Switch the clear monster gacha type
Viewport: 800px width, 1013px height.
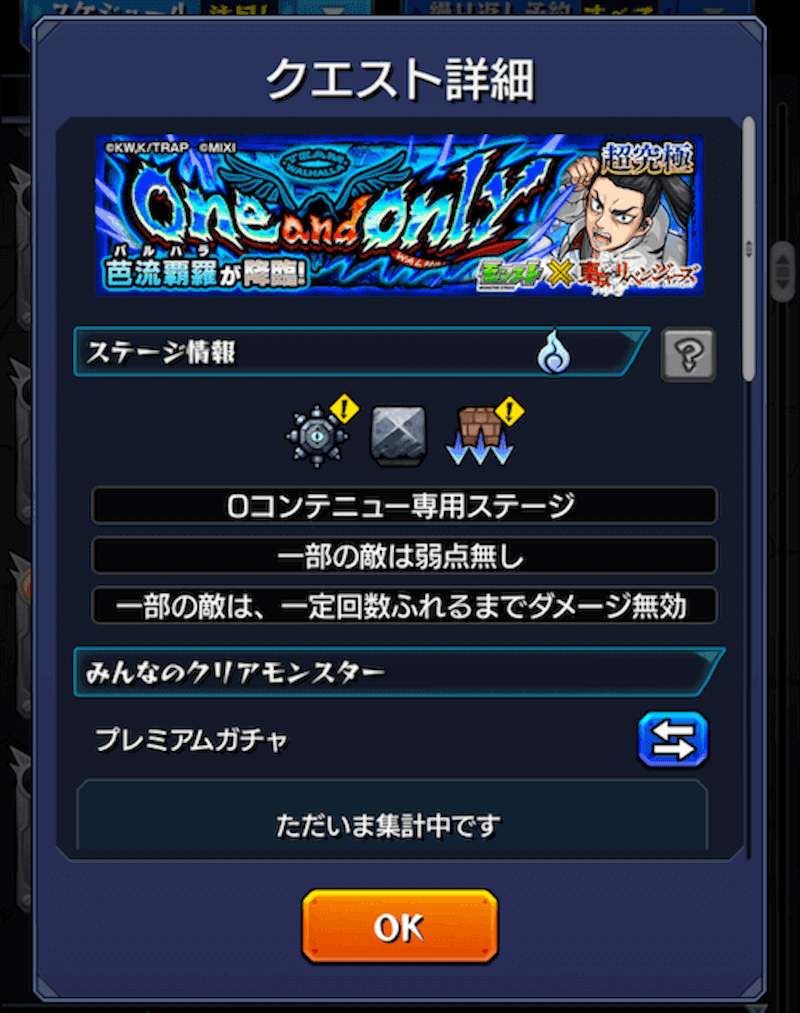[x=672, y=739]
